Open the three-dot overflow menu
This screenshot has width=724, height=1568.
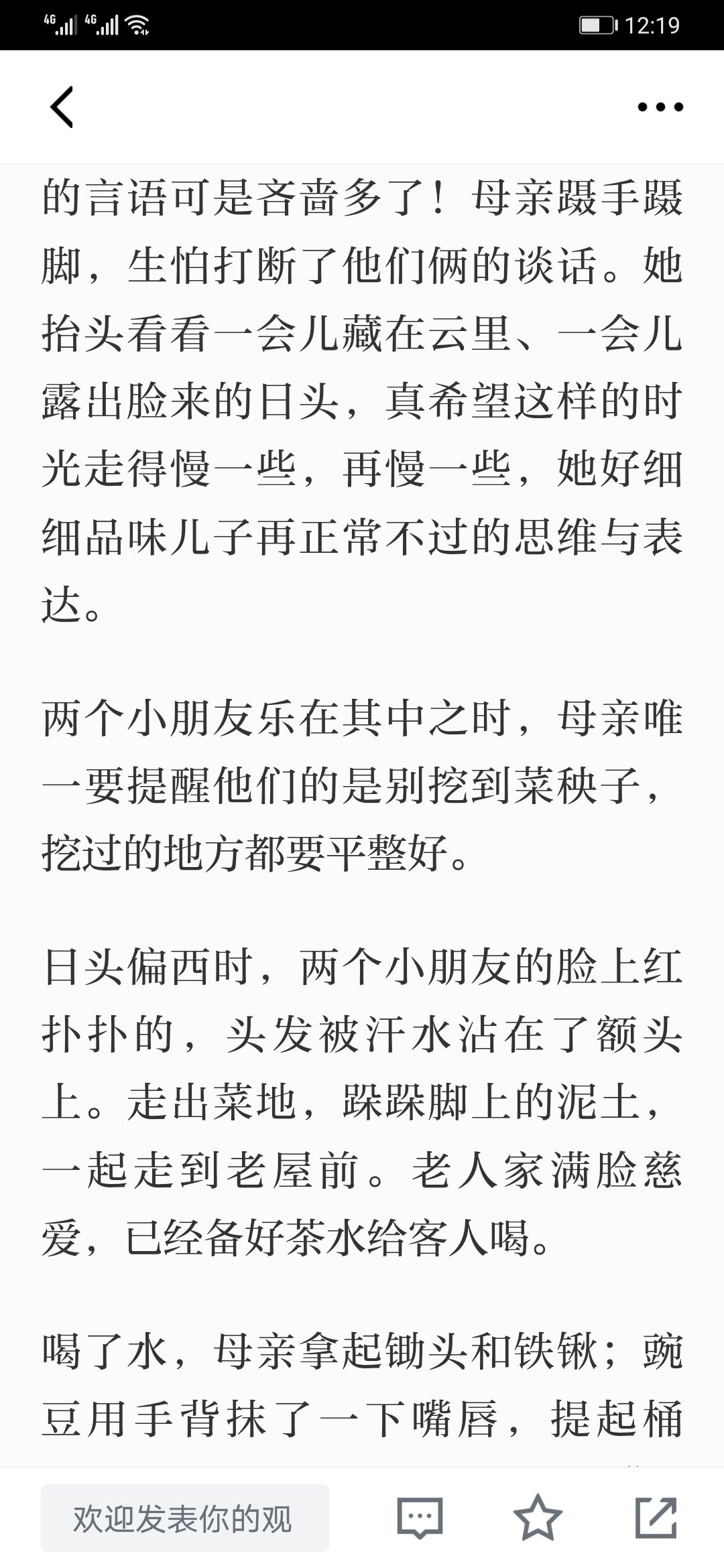tap(660, 107)
